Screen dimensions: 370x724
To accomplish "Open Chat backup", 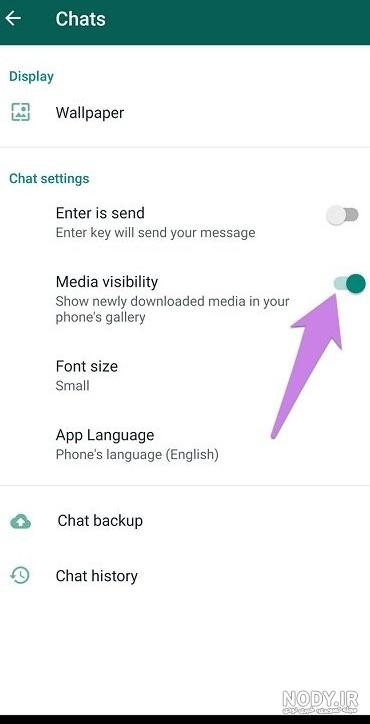I will point(185,521).
